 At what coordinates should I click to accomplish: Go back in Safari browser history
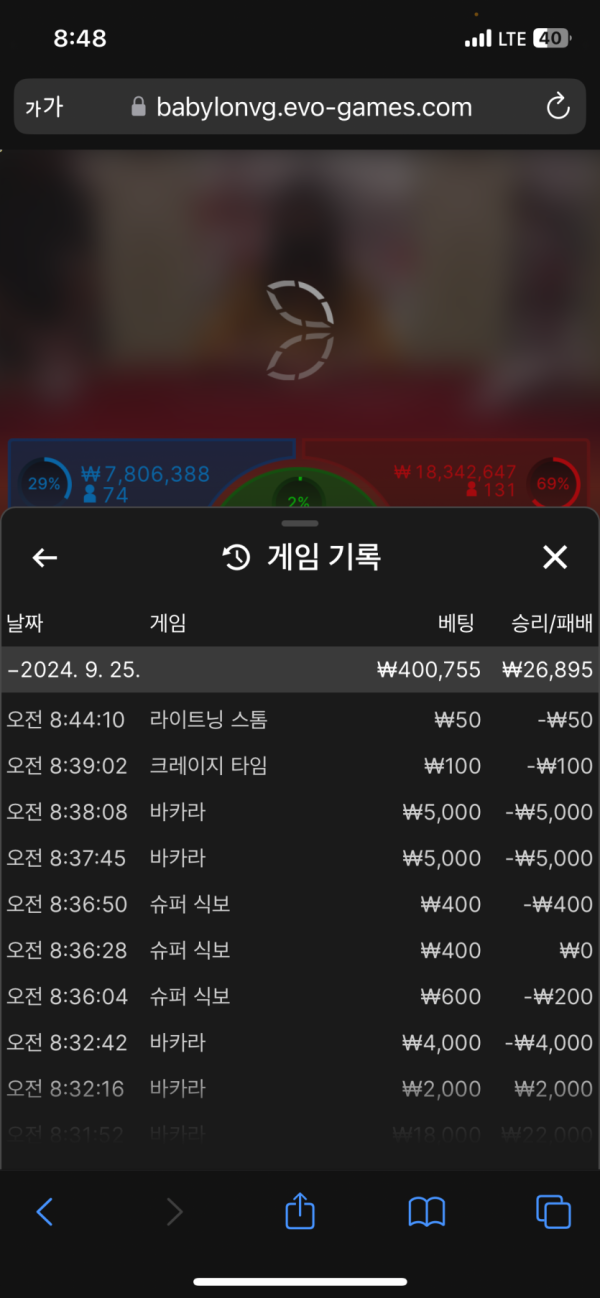click(45, 1212)
